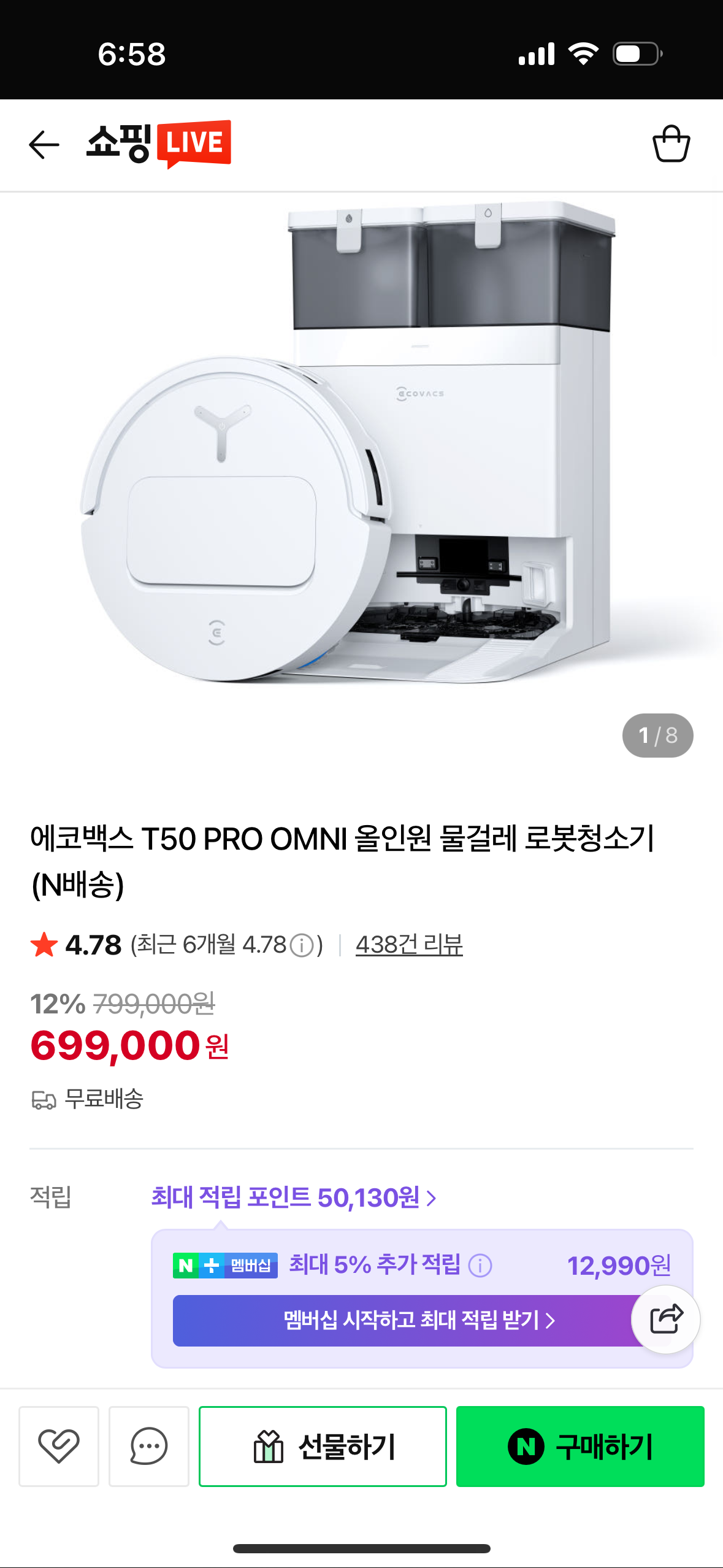Open the 438건 리뷰 reviews link
The image size is (723, 1568).
(x=409, y=945)
